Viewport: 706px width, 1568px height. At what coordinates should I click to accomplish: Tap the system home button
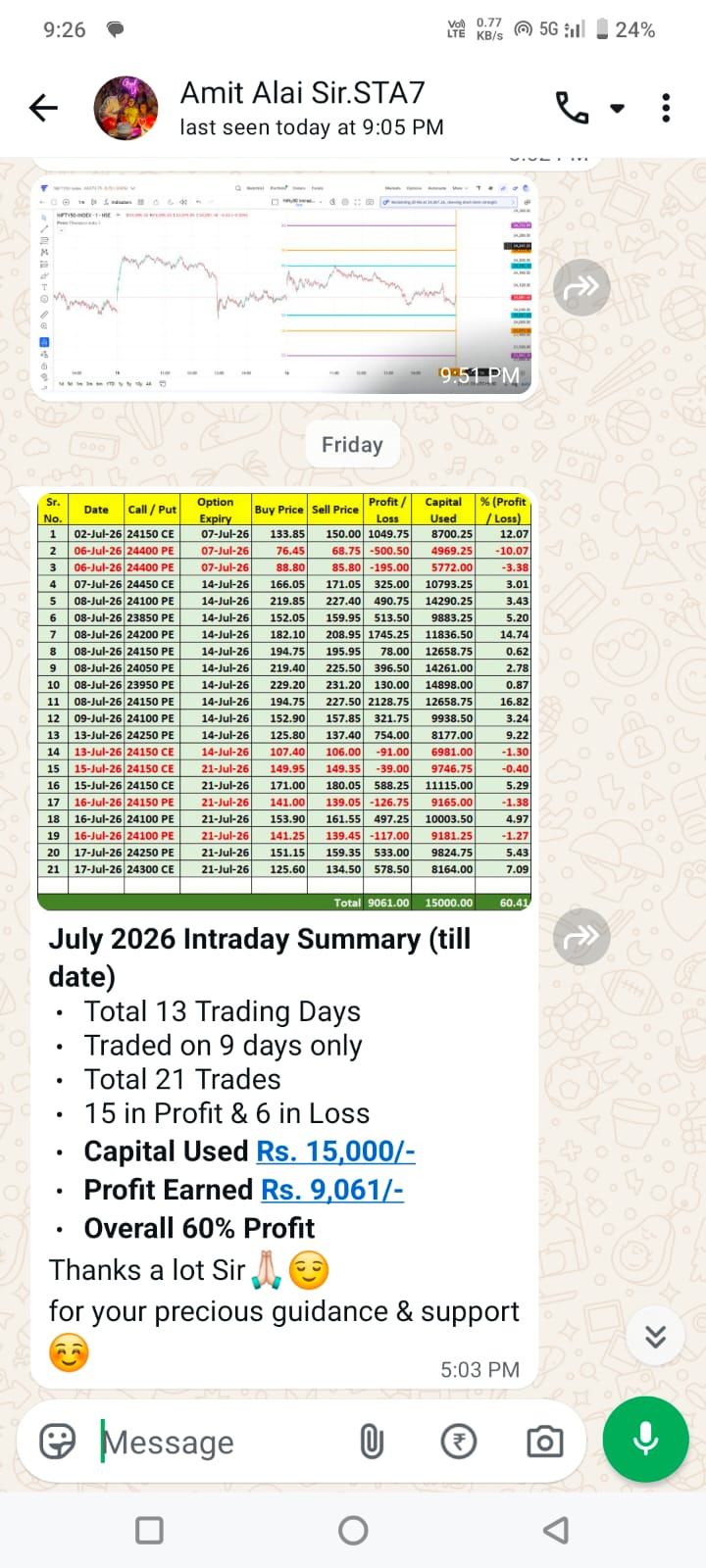353,1530
